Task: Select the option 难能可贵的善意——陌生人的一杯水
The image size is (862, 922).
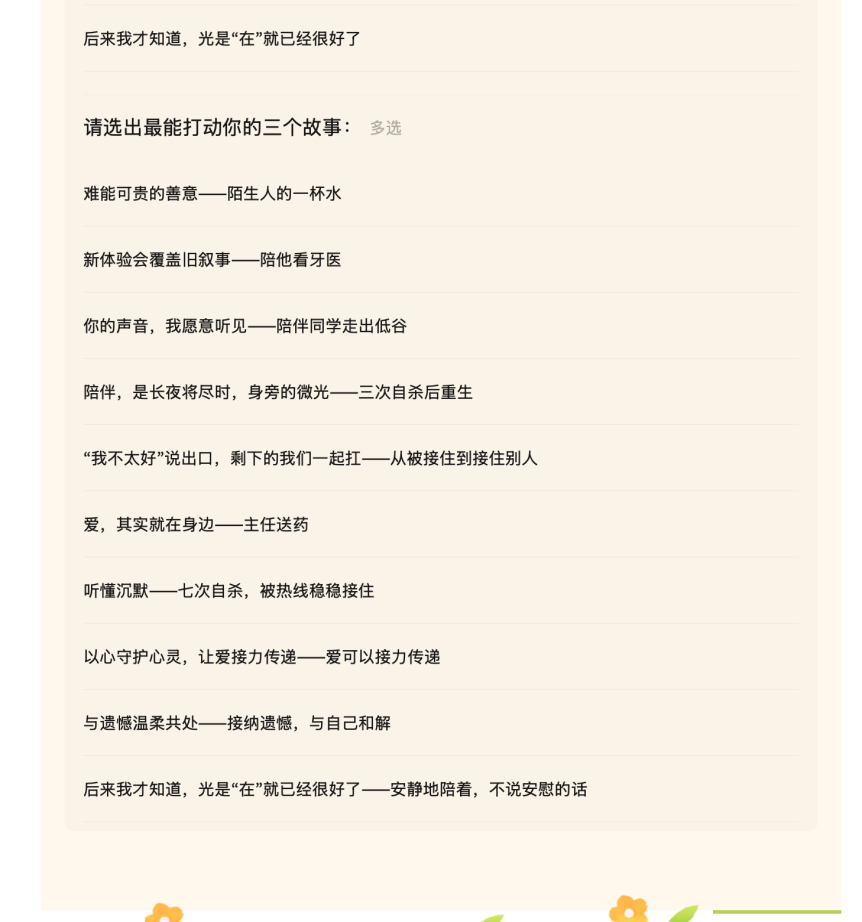Action: 440,193
